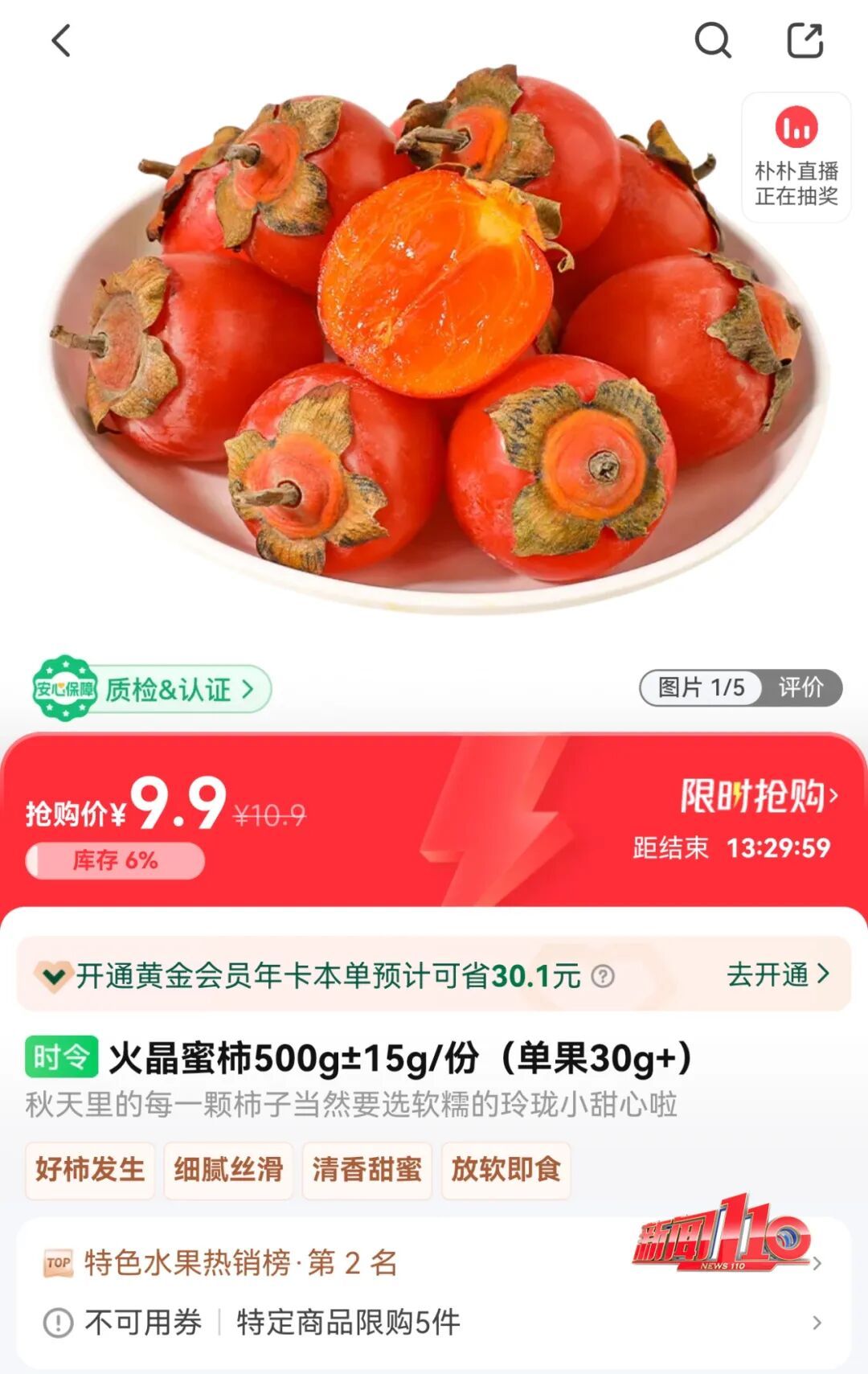Viewport: 868px width, 1374px height.
Task: Switch to the 评价 tab
Action: pyautogui.click(x=803, y=688)
